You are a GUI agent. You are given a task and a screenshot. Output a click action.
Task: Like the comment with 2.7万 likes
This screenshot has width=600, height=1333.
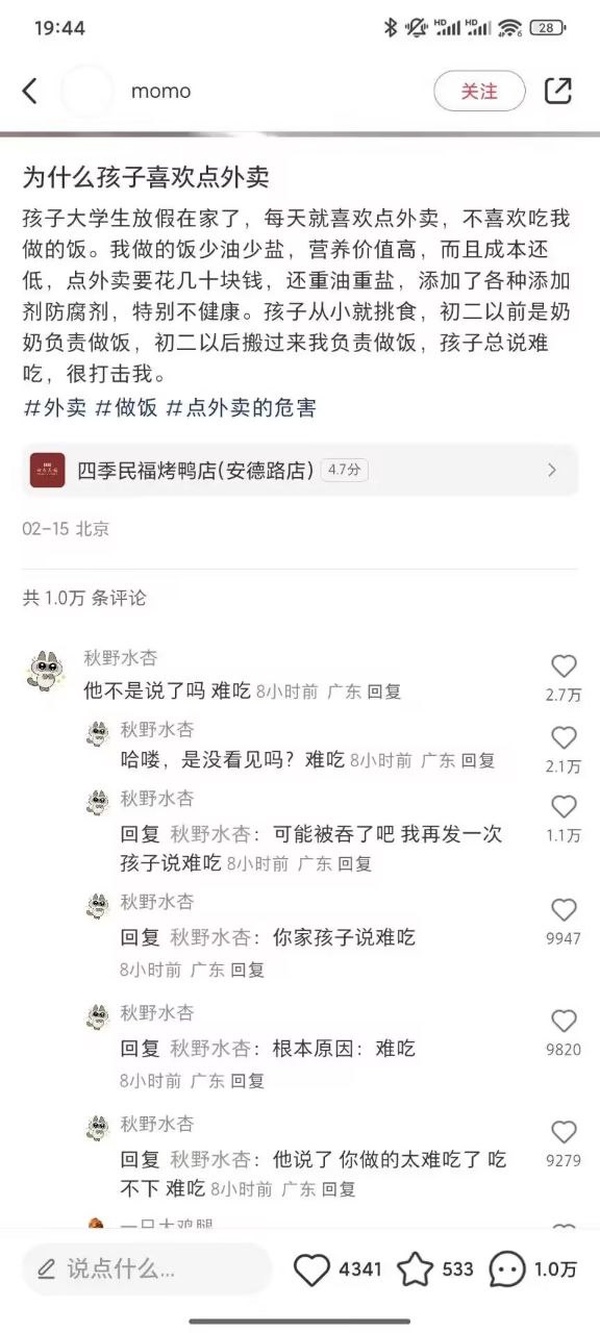(x=564, y=668)
